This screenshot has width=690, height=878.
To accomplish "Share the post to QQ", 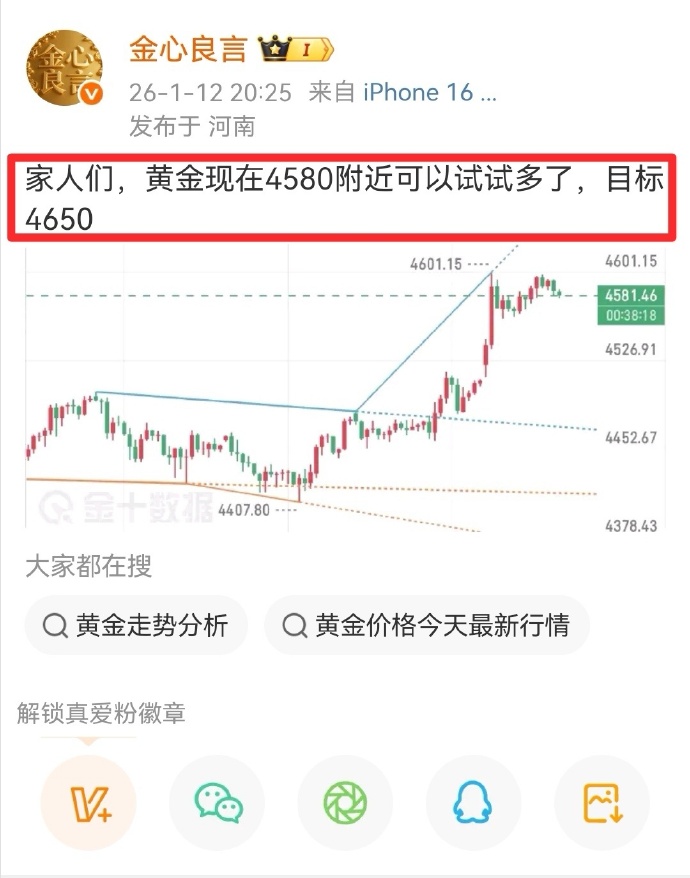I will pyautogui.click(x=474, y=803).
